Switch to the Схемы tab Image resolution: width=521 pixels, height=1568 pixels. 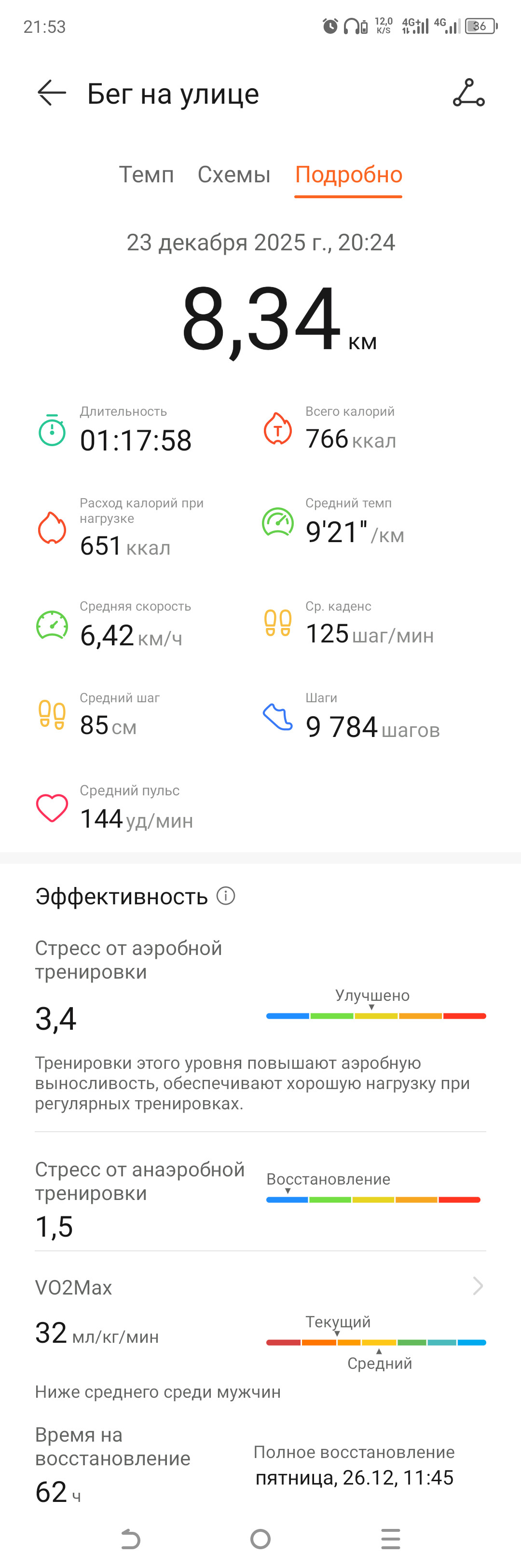[x=233, y=175]
